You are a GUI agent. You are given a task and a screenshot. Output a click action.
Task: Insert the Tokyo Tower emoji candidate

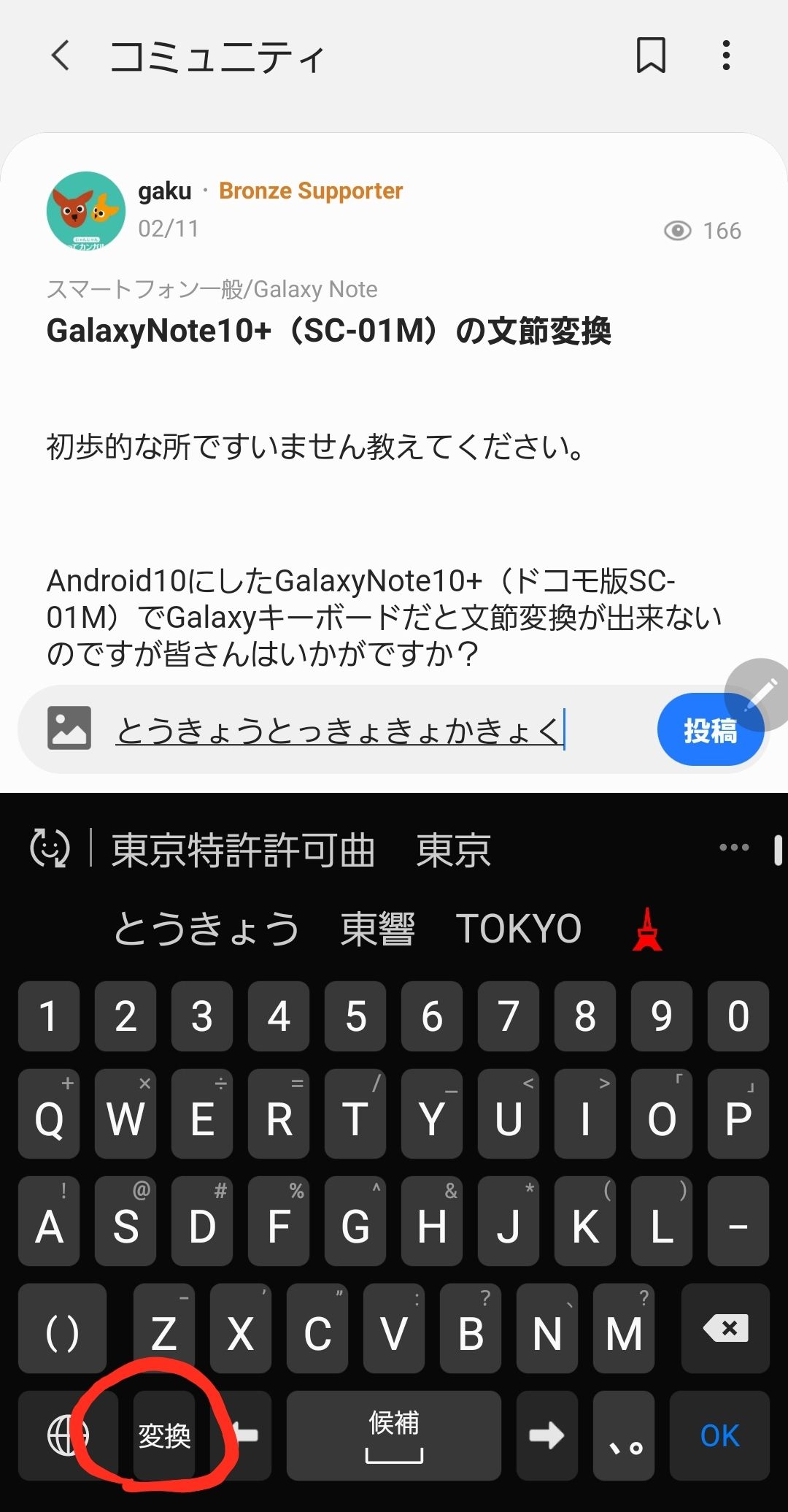tap(646, 929)
